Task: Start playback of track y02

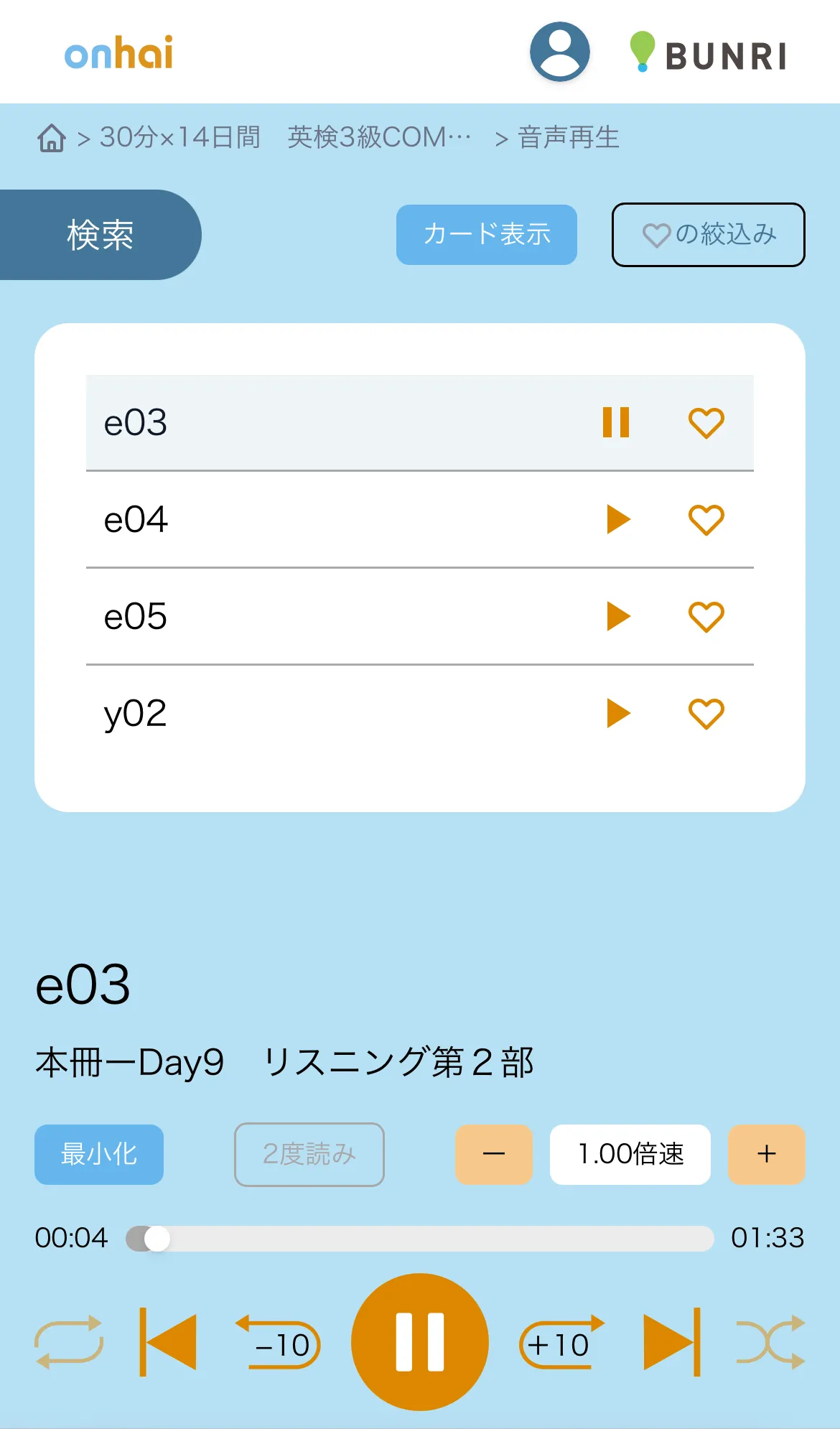Action: [619, 712]
